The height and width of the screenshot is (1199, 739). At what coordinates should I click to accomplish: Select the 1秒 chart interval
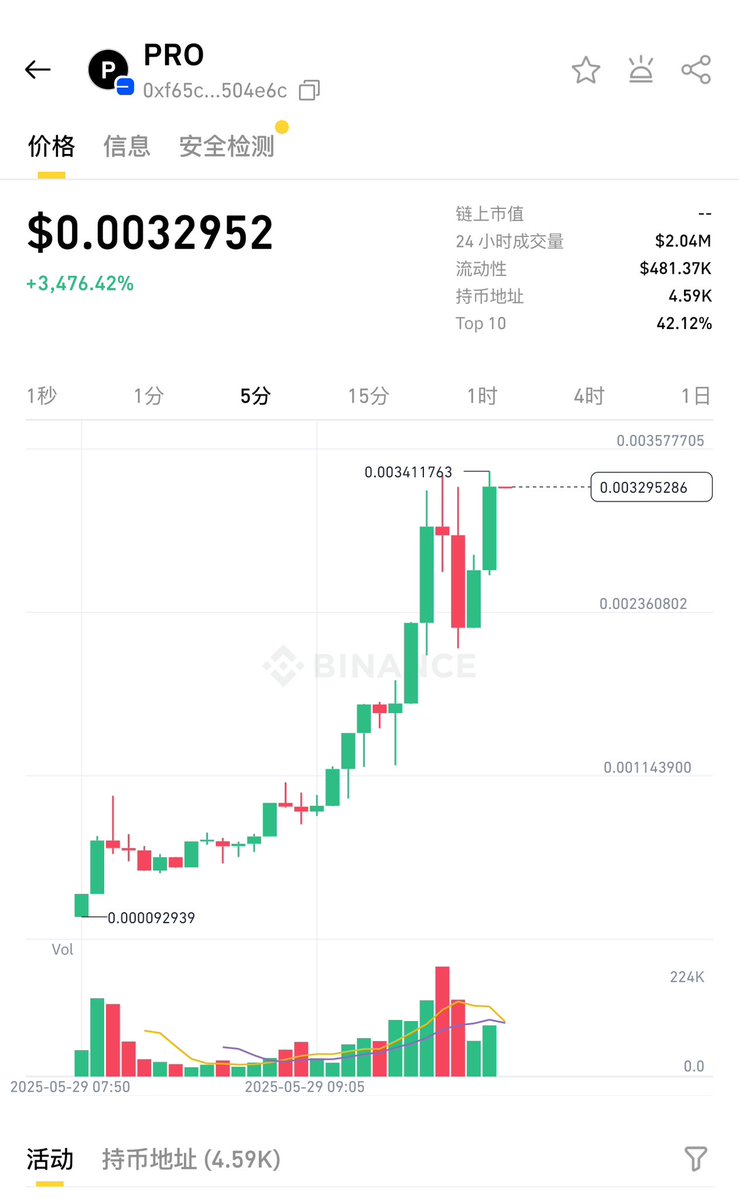42,395
